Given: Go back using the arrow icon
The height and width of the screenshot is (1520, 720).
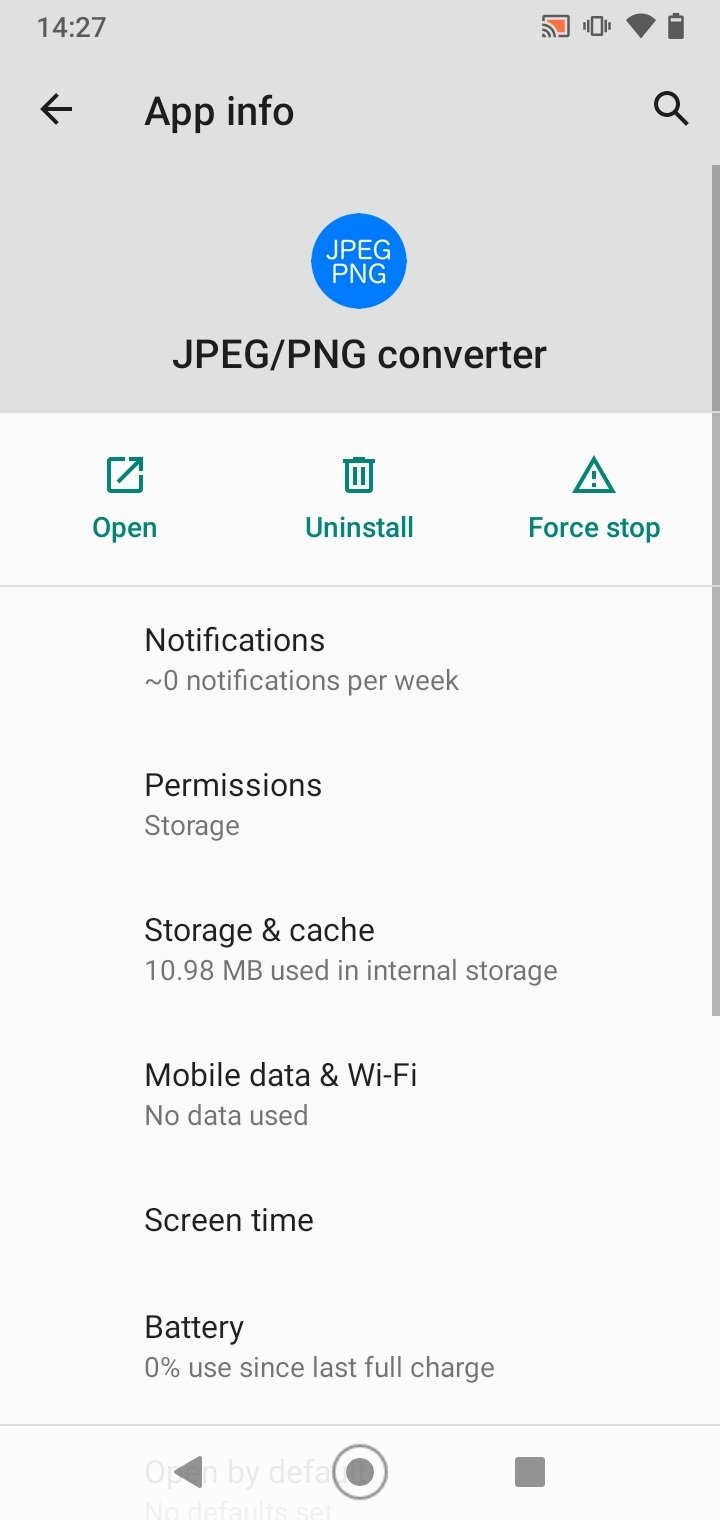Looking at the screenshot, I should [57, 109].
